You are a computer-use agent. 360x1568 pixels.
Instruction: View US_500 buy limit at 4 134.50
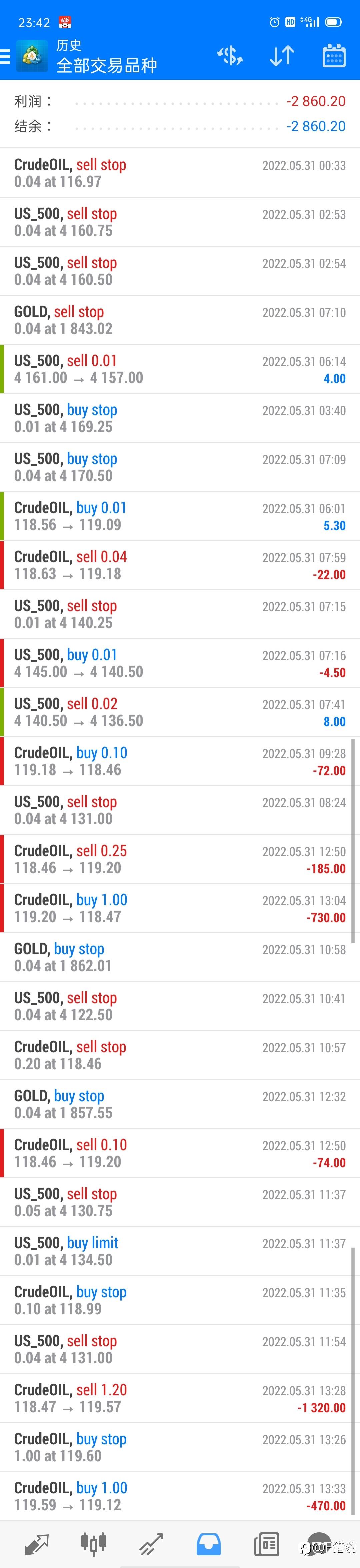point(180,1252)
